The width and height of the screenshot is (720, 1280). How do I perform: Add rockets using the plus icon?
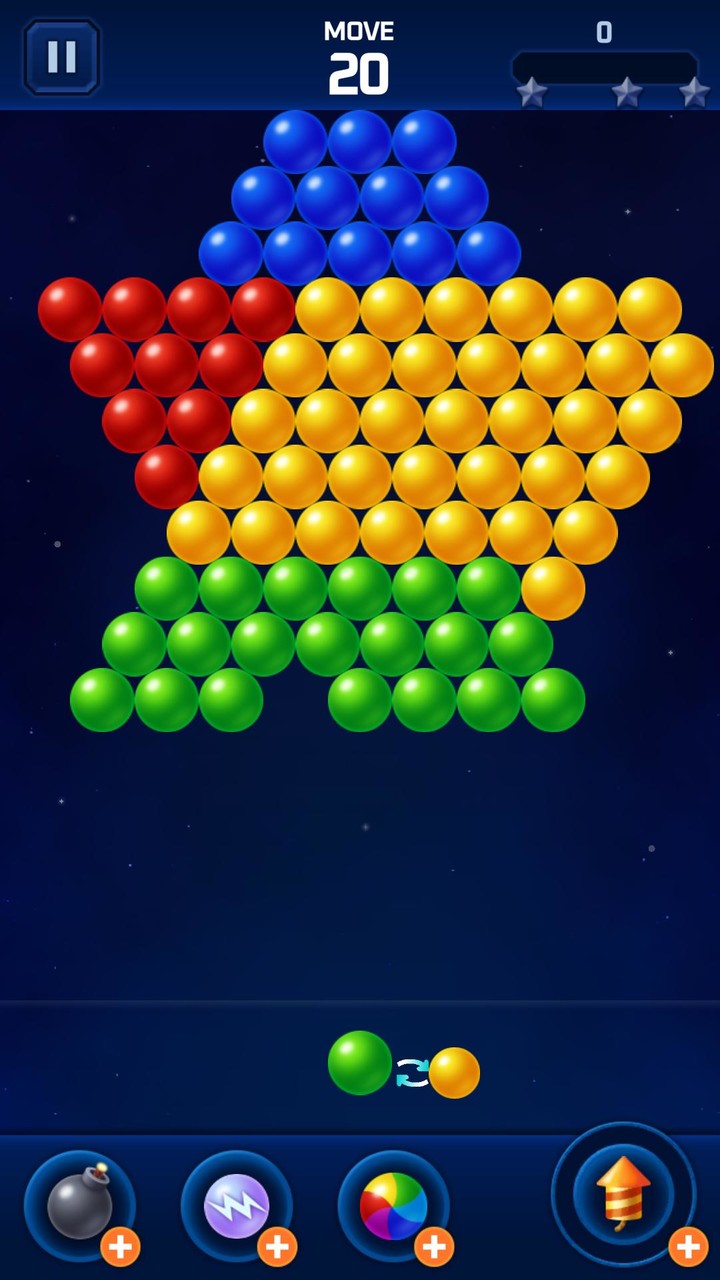pos(687,1248)
